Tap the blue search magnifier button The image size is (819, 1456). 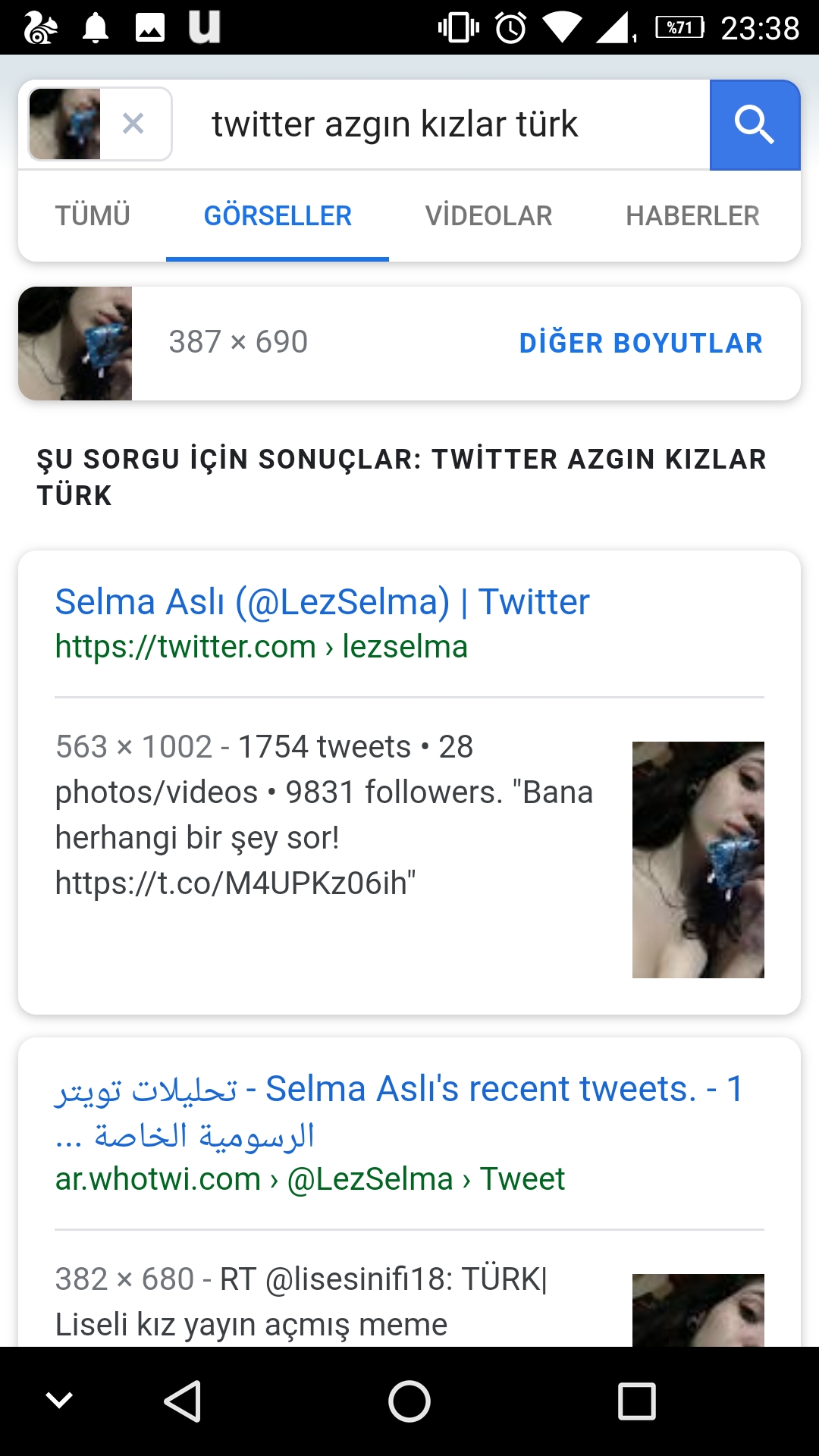click(x=754, y=125)
